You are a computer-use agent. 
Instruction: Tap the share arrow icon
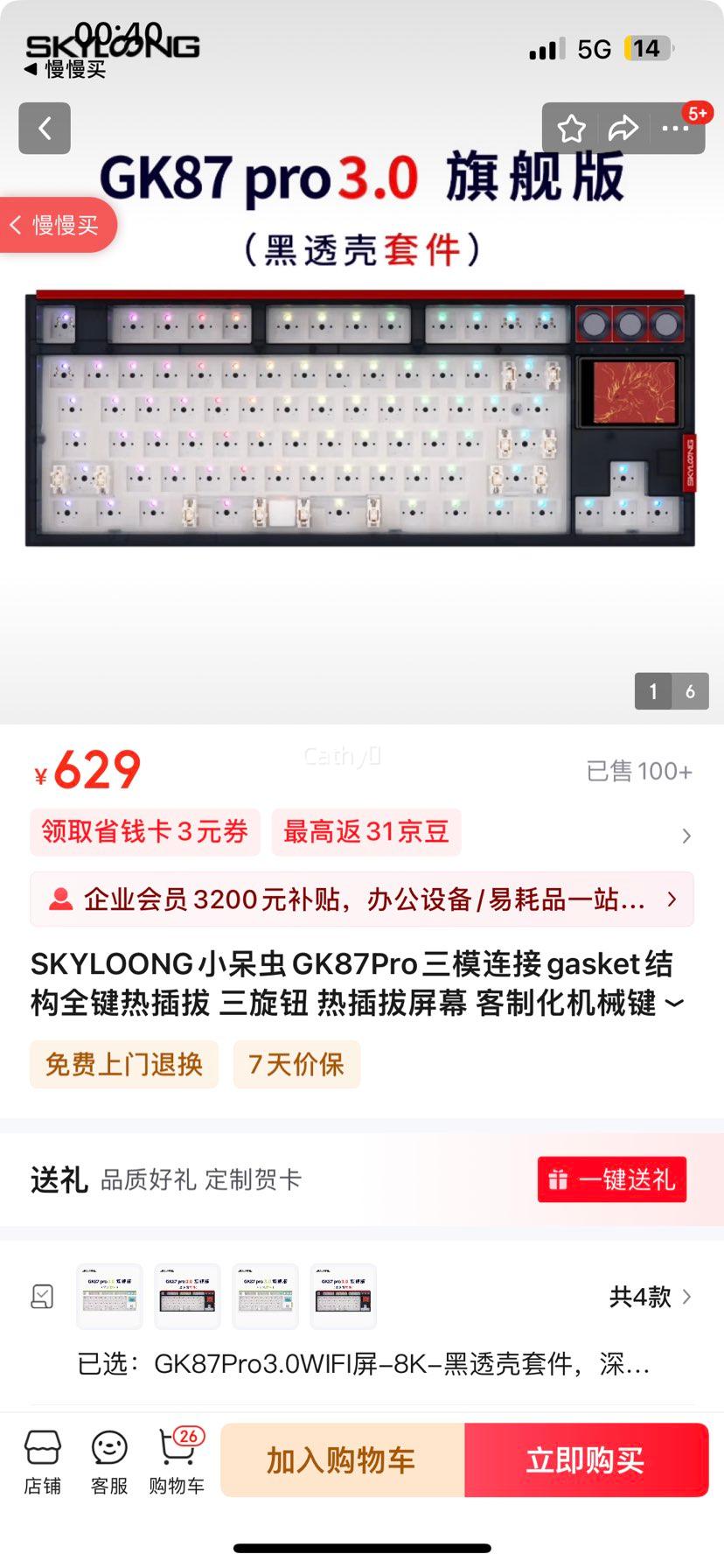(x=624, y=128)
